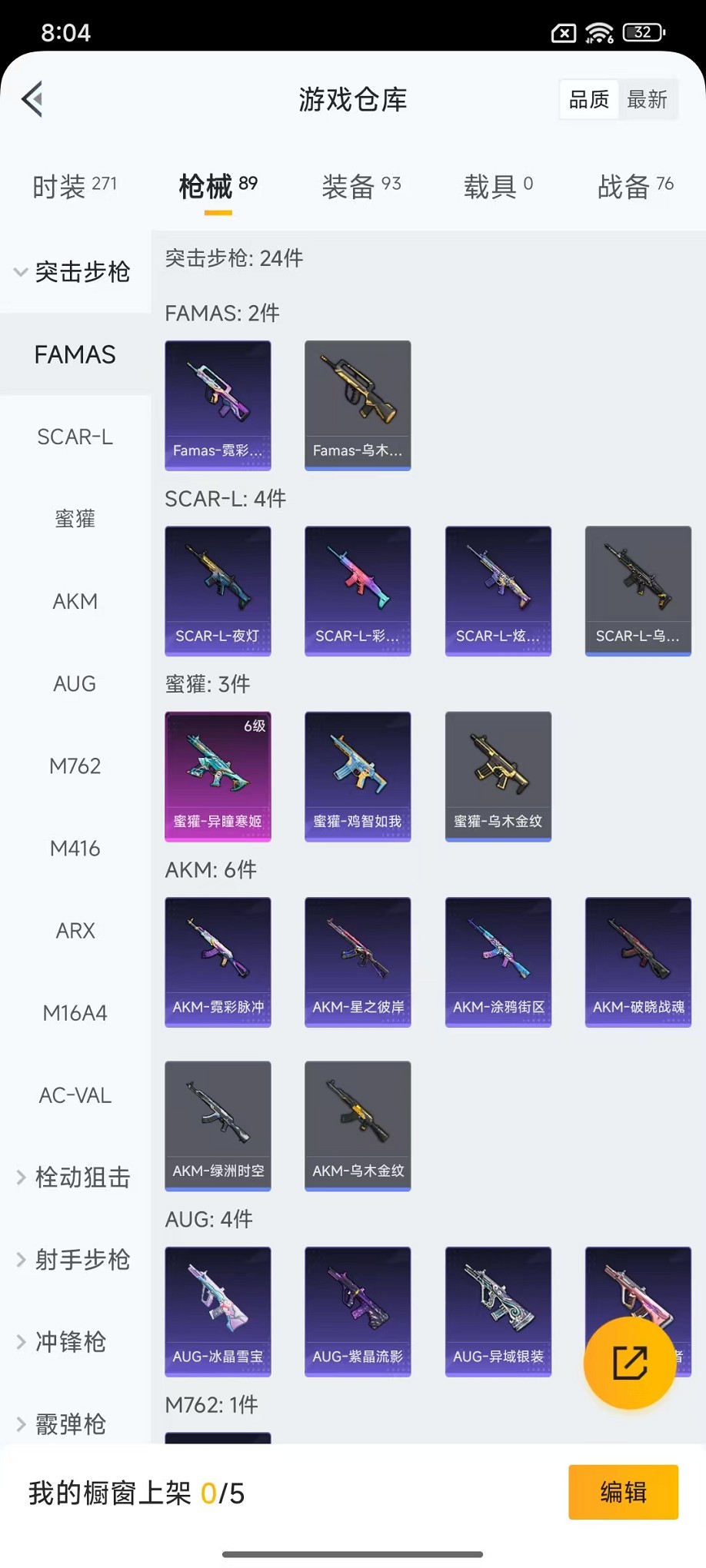This screenshot has width=706, height=1568.
Task: Expand the 栓动狙击 category
Action: click(x=74, y=1178)
